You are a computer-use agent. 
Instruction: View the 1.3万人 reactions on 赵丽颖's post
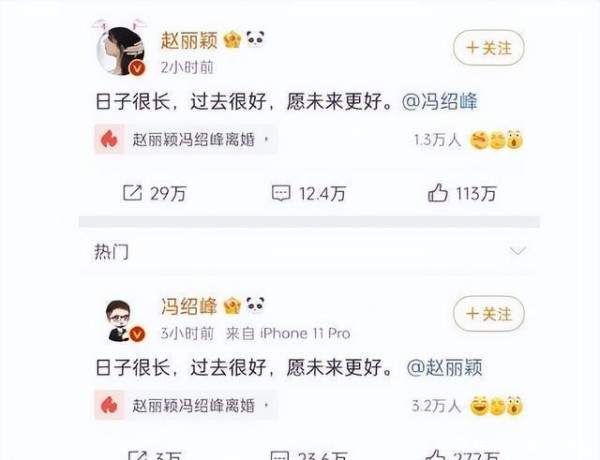(468, 140)
